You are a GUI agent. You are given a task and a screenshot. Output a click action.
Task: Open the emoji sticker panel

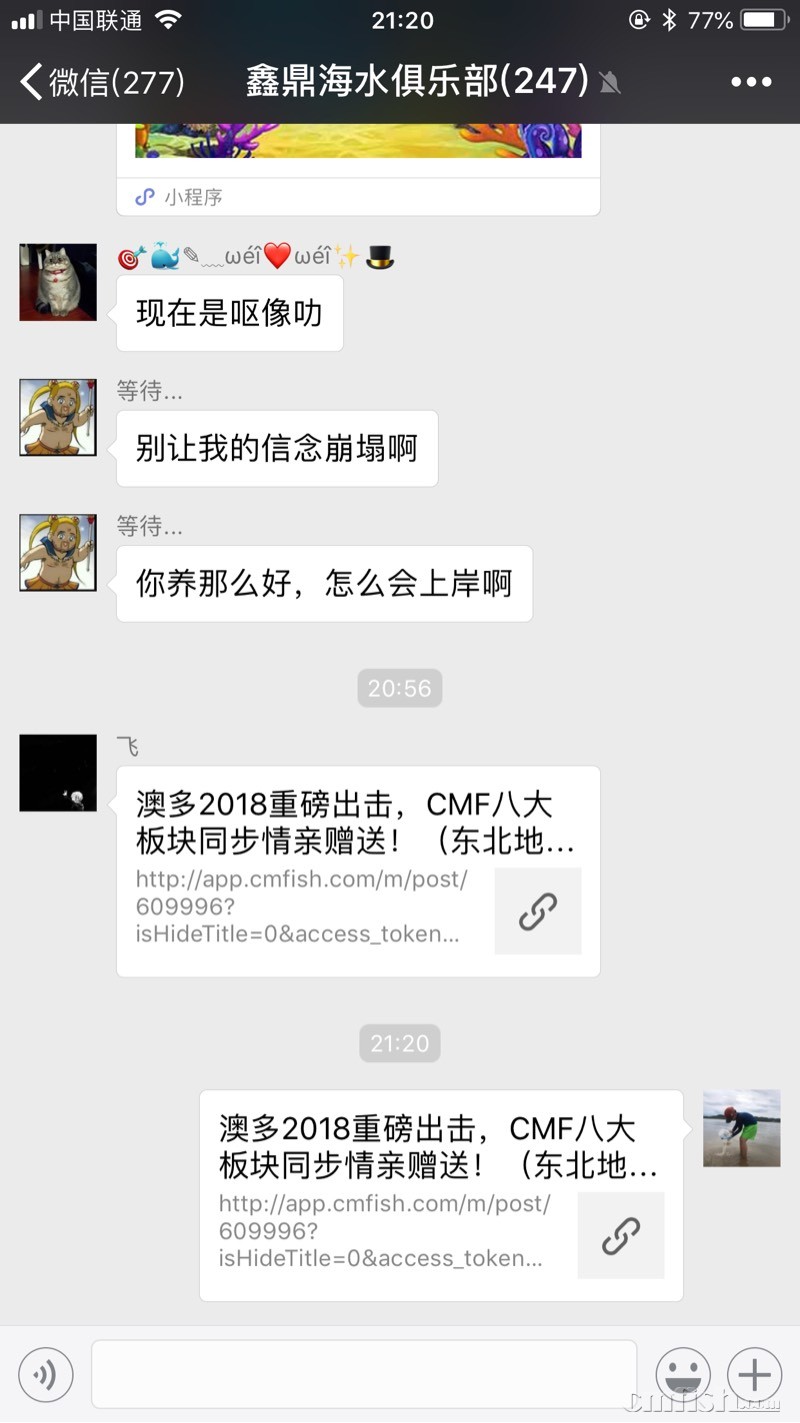pyautogui.click(x=683, y=1375)
